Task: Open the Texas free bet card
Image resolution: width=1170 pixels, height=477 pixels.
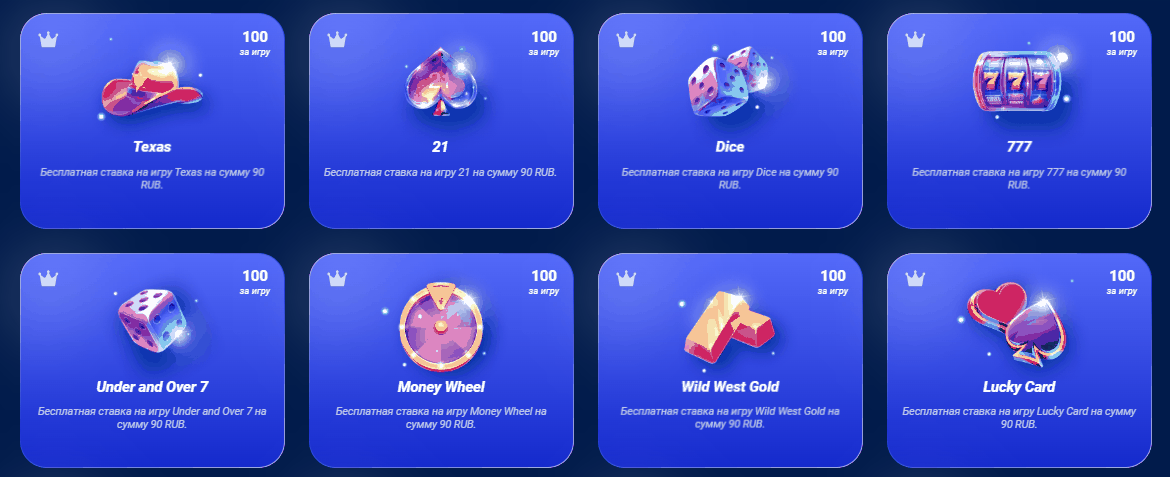Action: tap(152, 121)
